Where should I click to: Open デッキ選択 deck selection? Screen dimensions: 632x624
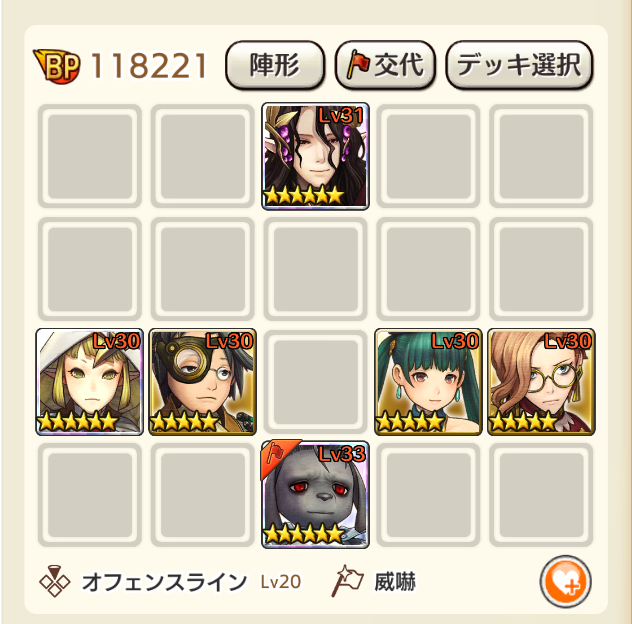click(x=519, y=66)
